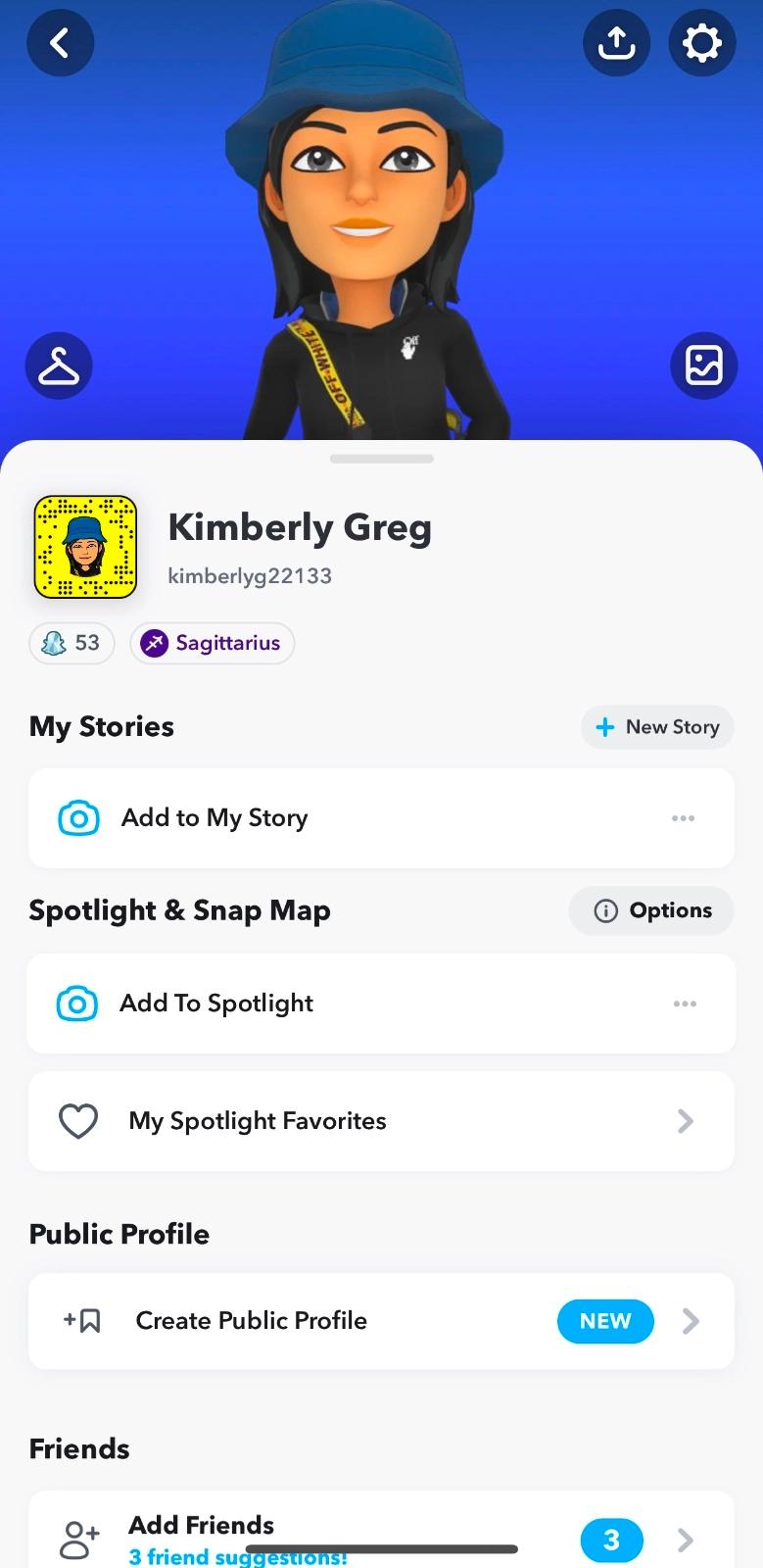
Task: Select Add to My Story
Action: (x=215, y=818)
